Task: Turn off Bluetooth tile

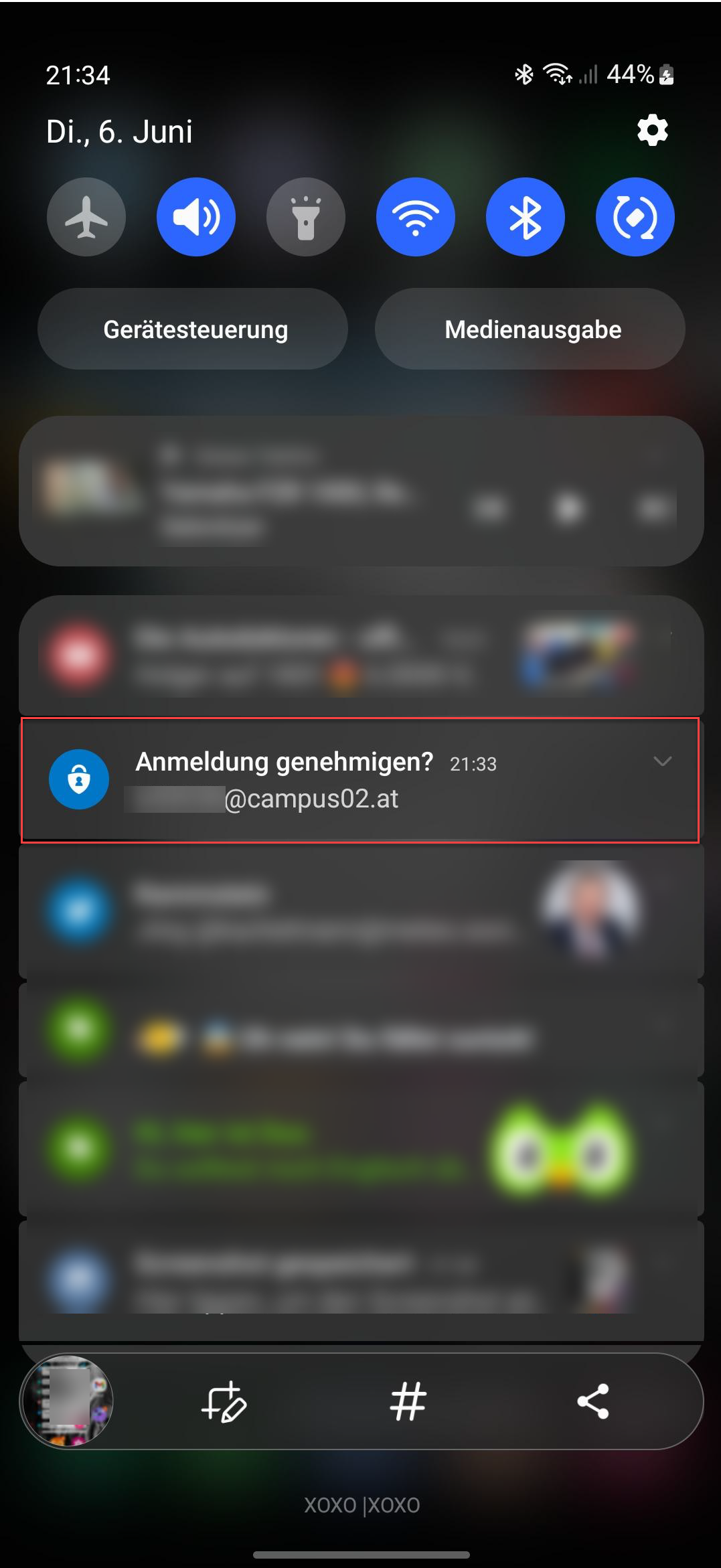Action: click(x=526, y=217)
